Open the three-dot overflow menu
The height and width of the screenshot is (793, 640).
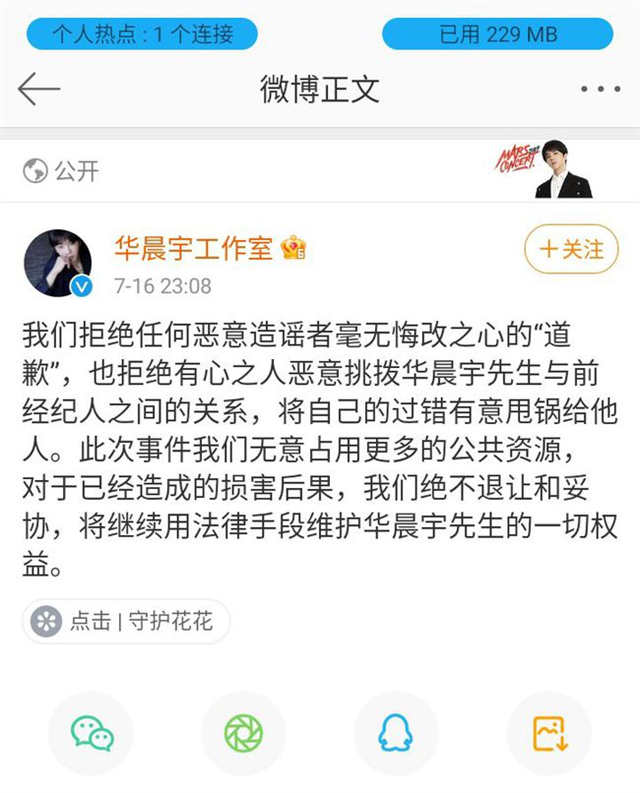[x=600, y=89]
